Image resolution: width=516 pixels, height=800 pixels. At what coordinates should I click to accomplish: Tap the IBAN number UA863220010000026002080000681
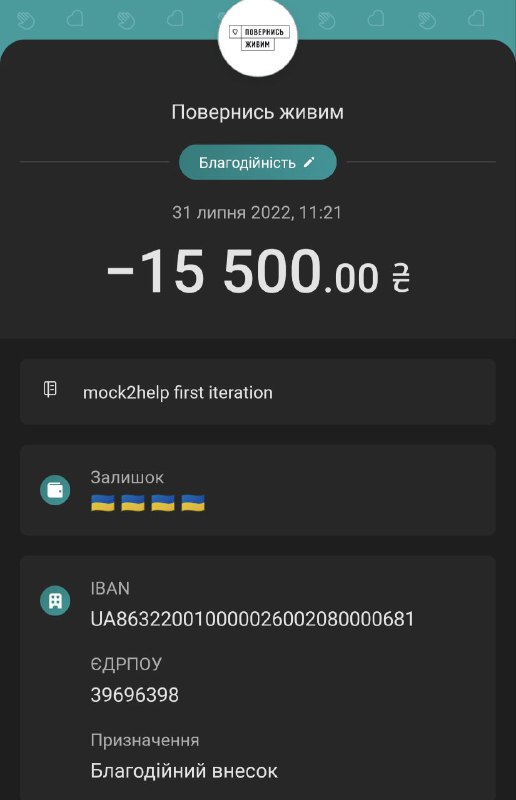click(x=252, y=619)
